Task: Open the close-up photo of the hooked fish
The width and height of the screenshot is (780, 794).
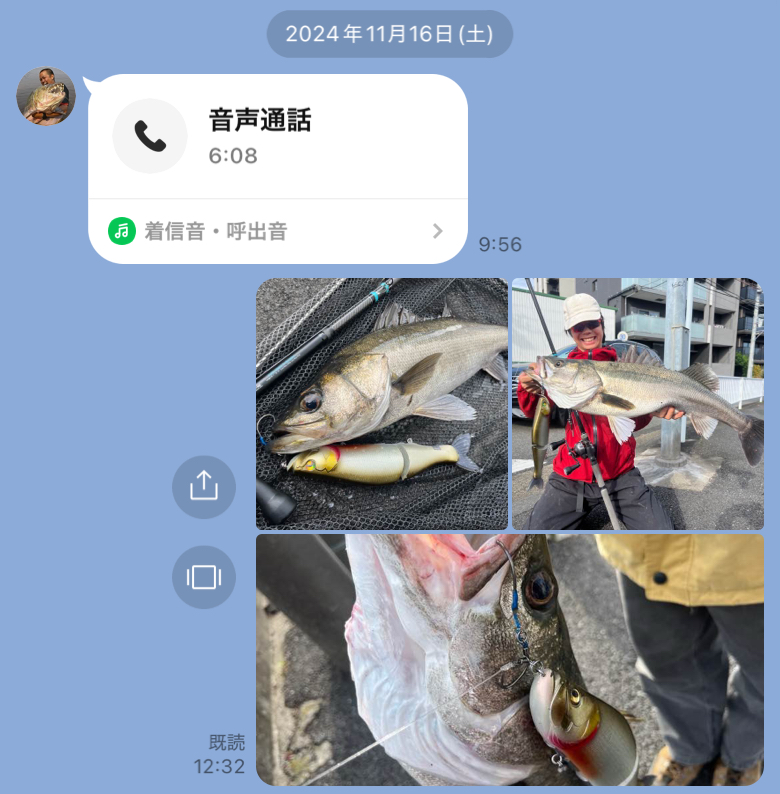Action: (x=509, y=659)
